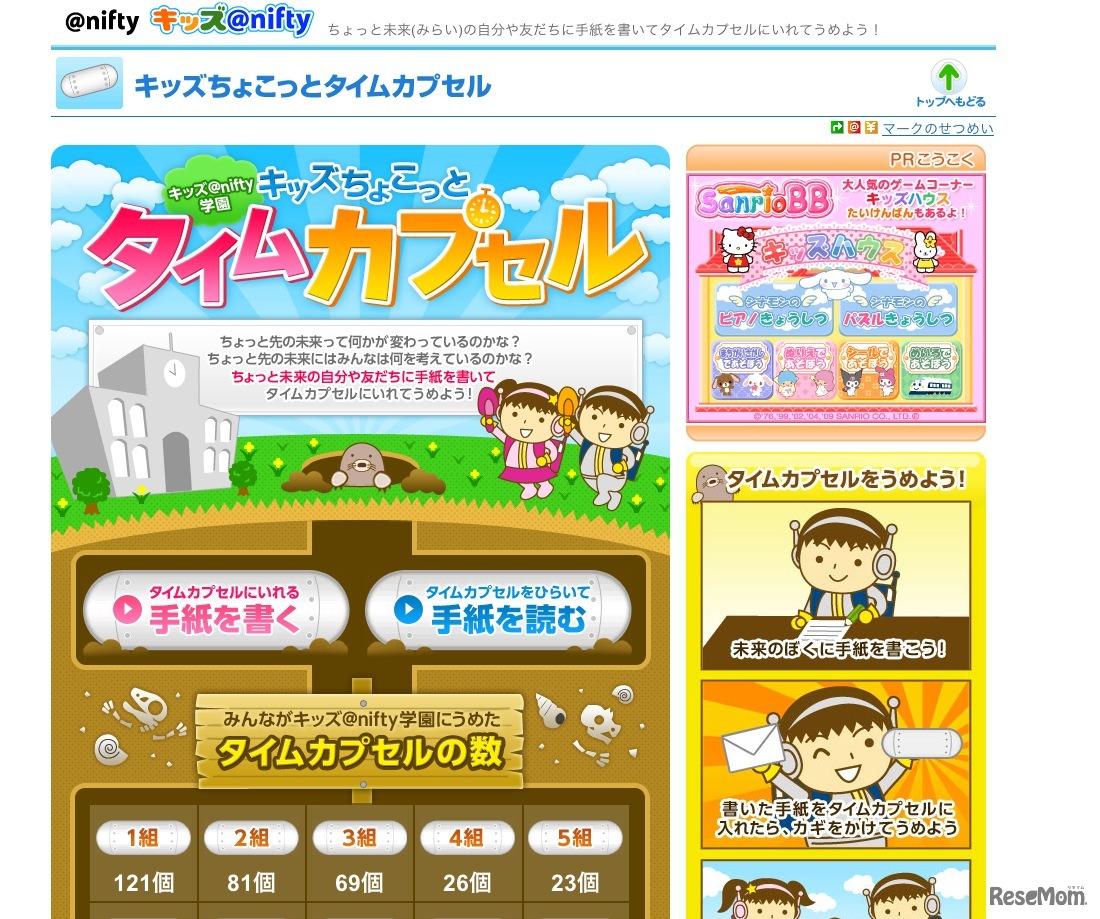Open the SanrioBB キッズハウス ad banner
The width and height of the screenshot is (1100, 919).
(x=835, y=298)
